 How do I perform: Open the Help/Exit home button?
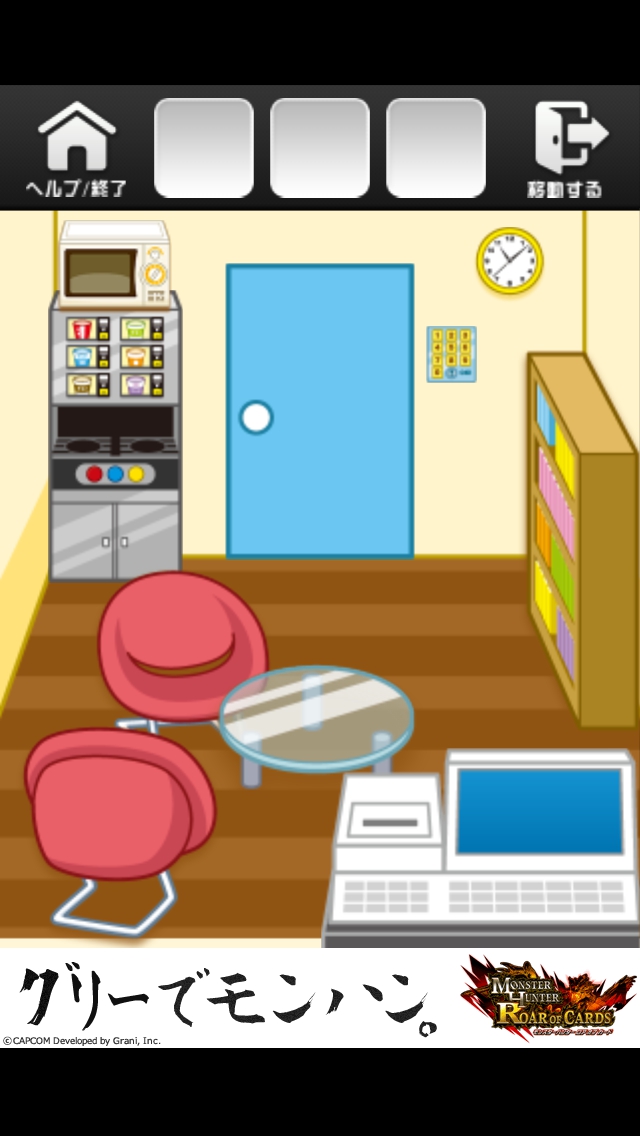pyautogui.click(x=76, y=150)
